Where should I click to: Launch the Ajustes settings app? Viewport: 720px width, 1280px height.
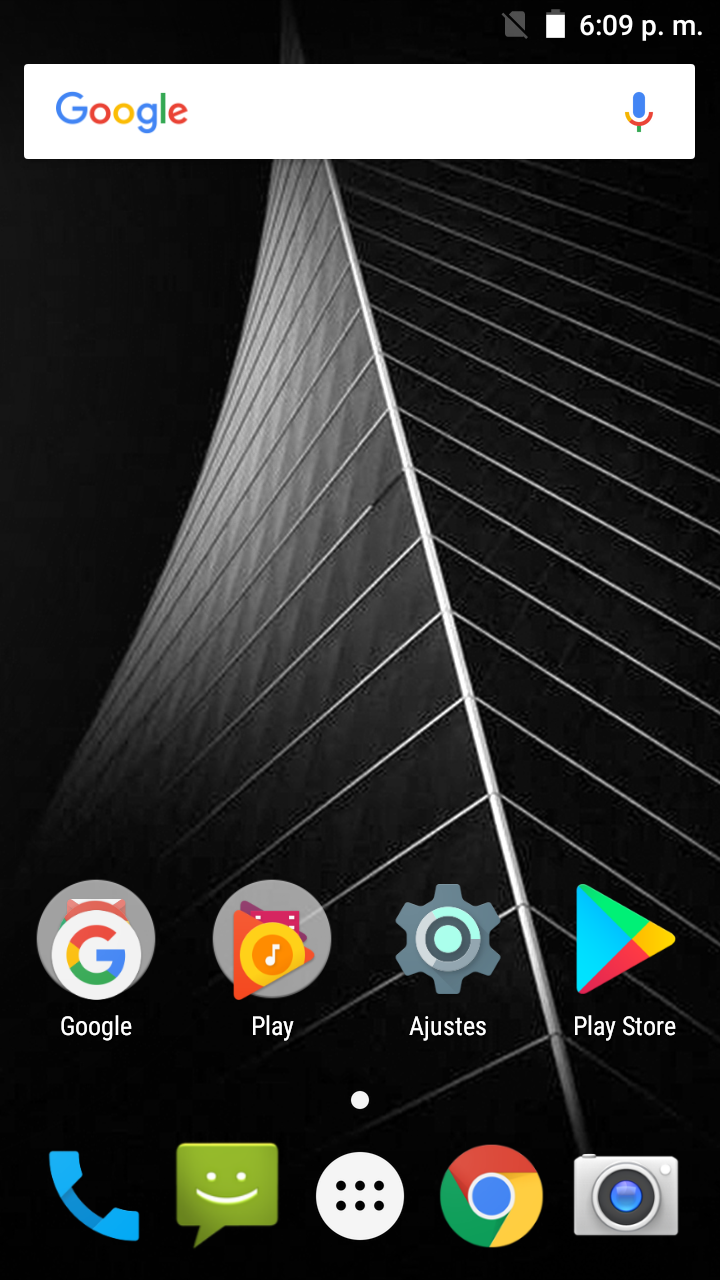(447, 940)
